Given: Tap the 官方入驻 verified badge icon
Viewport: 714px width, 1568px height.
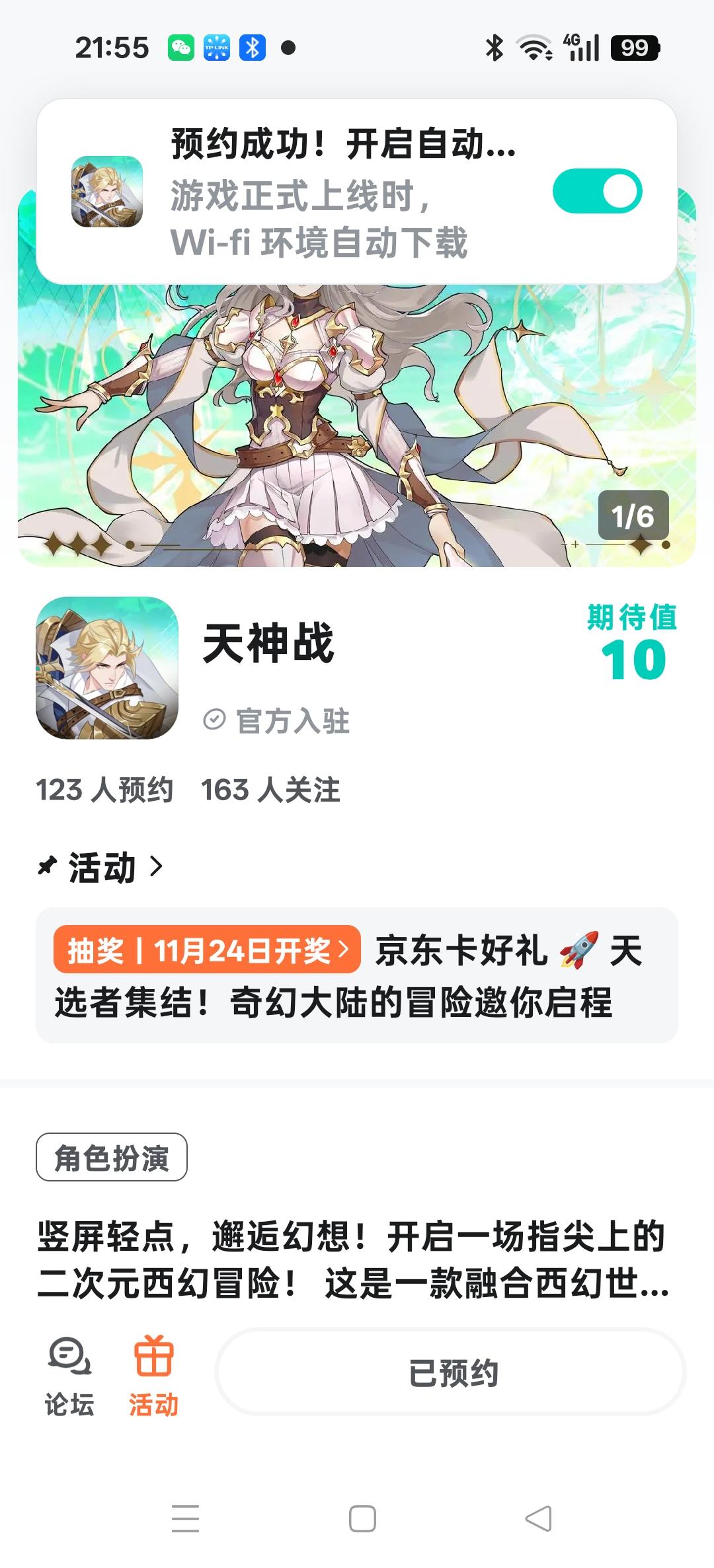Looking at the screenshot, I should [215, 722].
